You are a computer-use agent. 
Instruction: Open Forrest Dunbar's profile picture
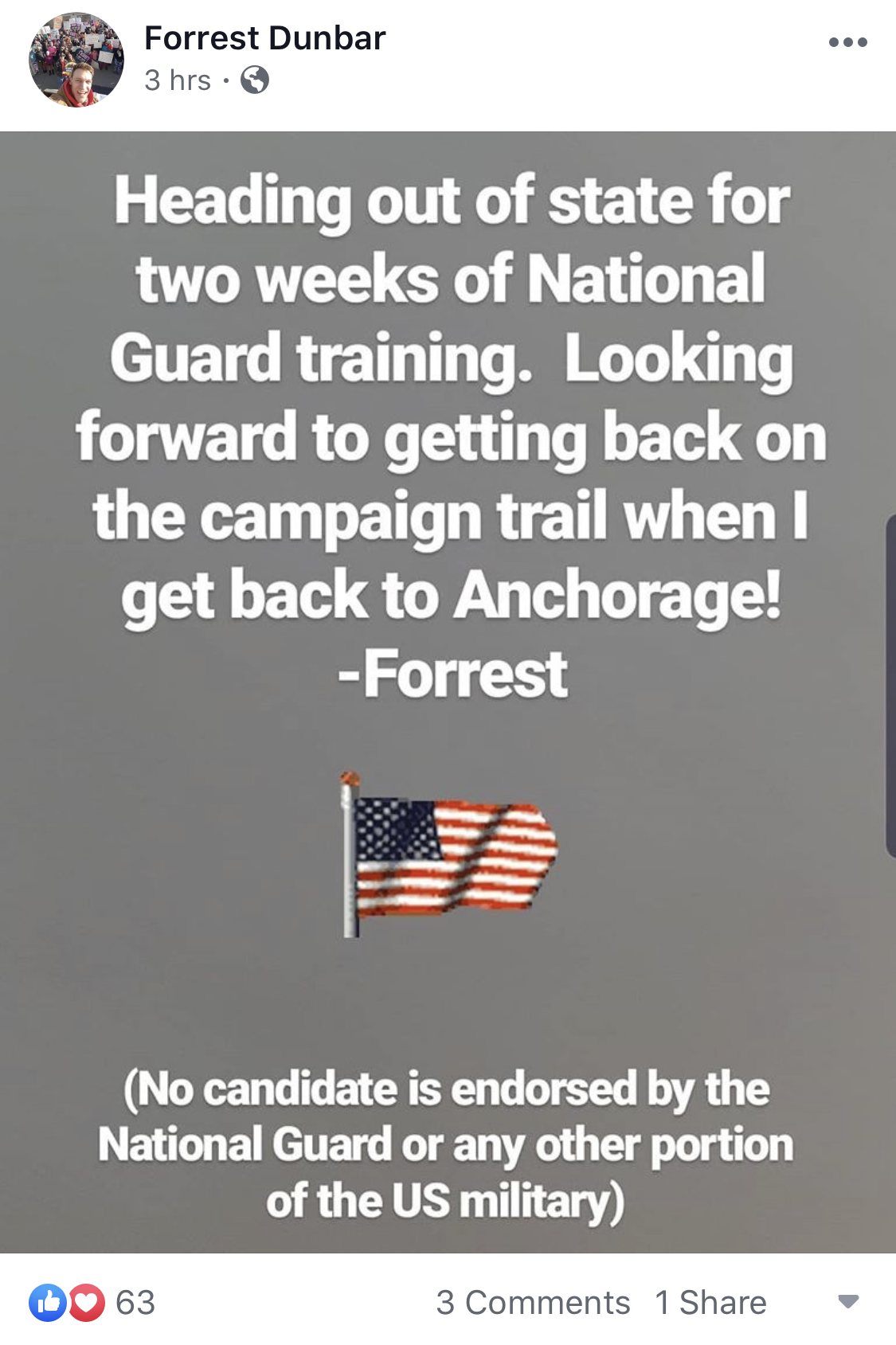[x=76, y=60]
